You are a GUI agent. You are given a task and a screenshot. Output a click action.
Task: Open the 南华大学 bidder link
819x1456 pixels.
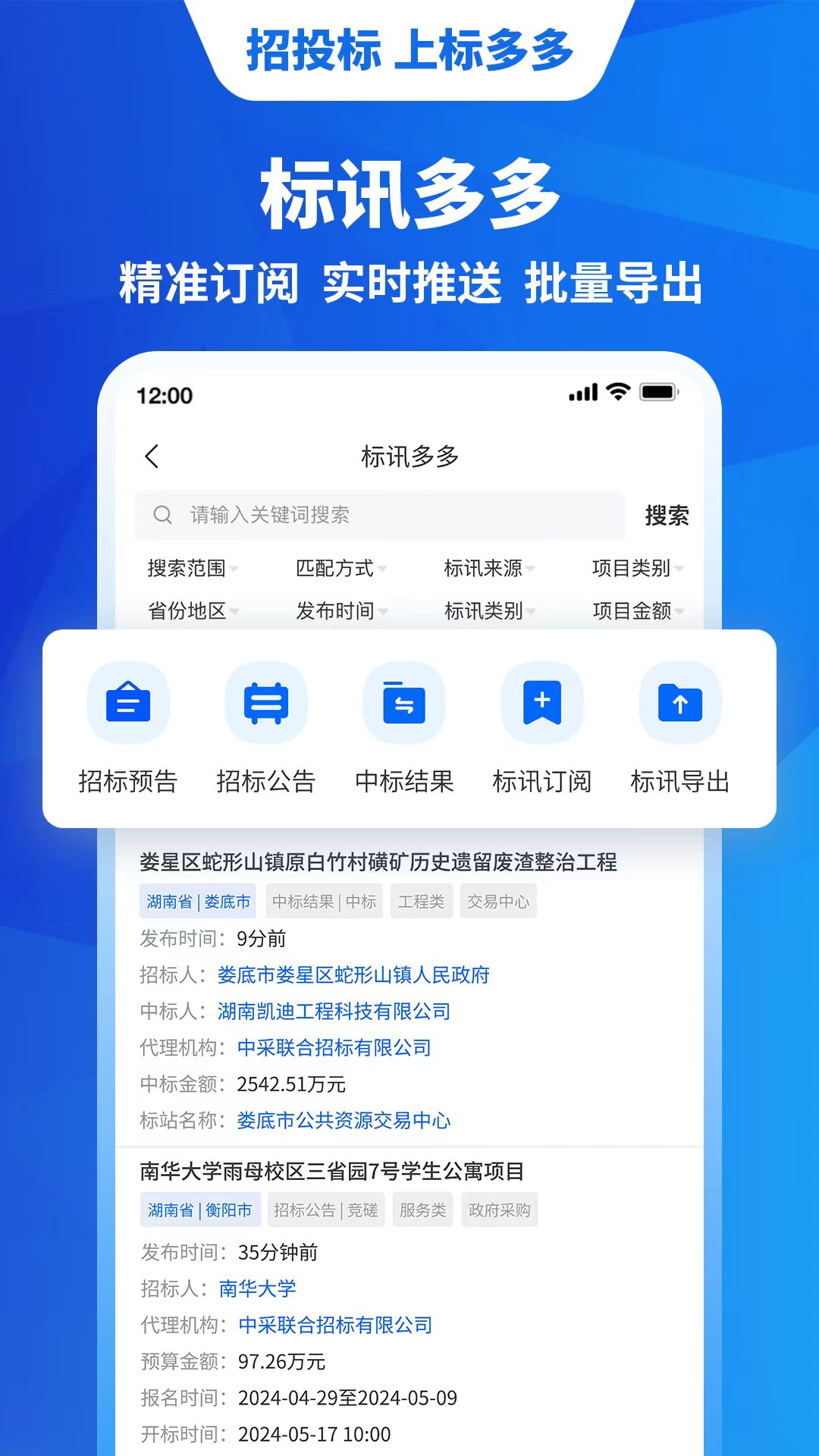258,1288
